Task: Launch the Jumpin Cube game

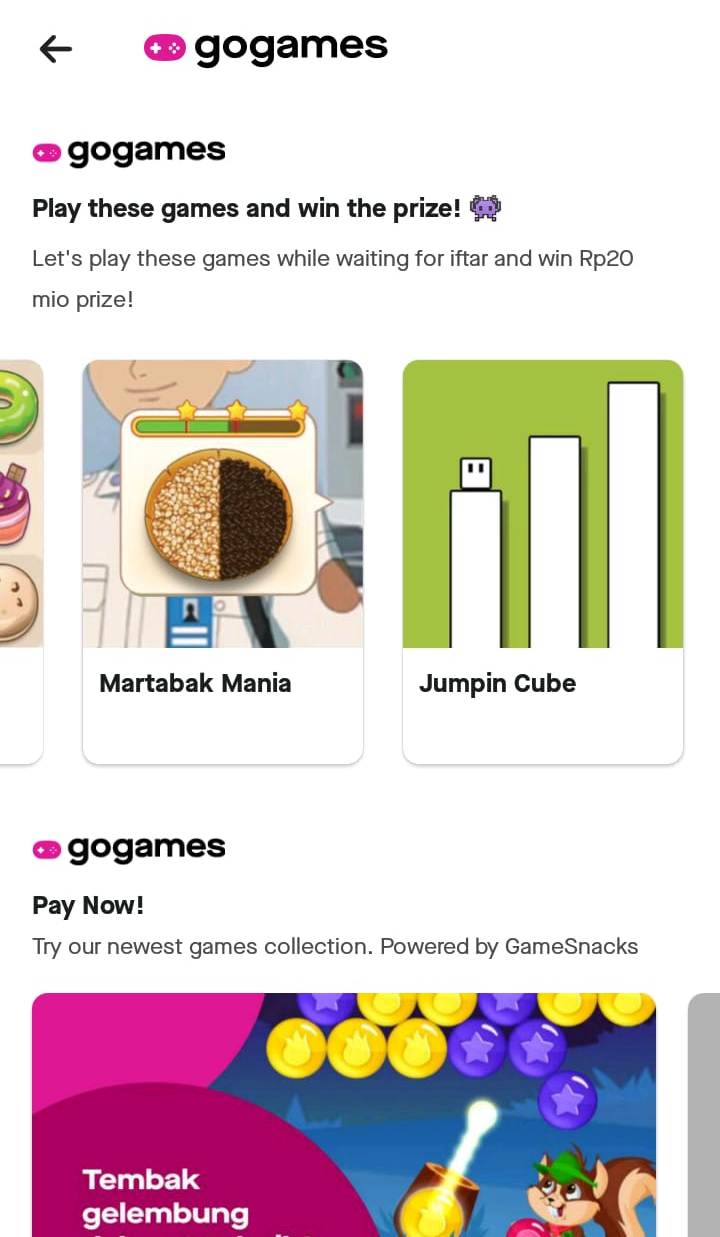Action: (x=542, y=561)
